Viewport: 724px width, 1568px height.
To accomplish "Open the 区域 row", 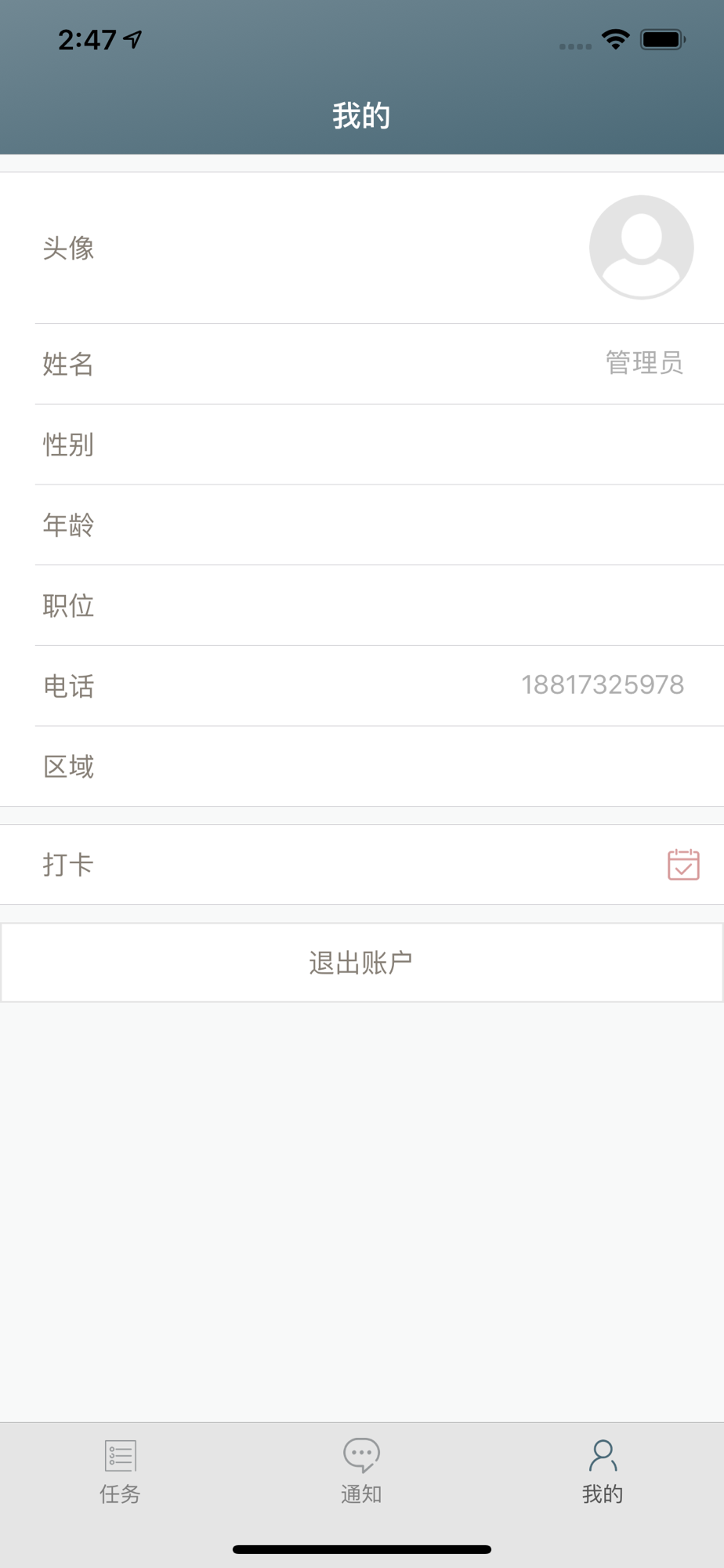I will point(362,766).
